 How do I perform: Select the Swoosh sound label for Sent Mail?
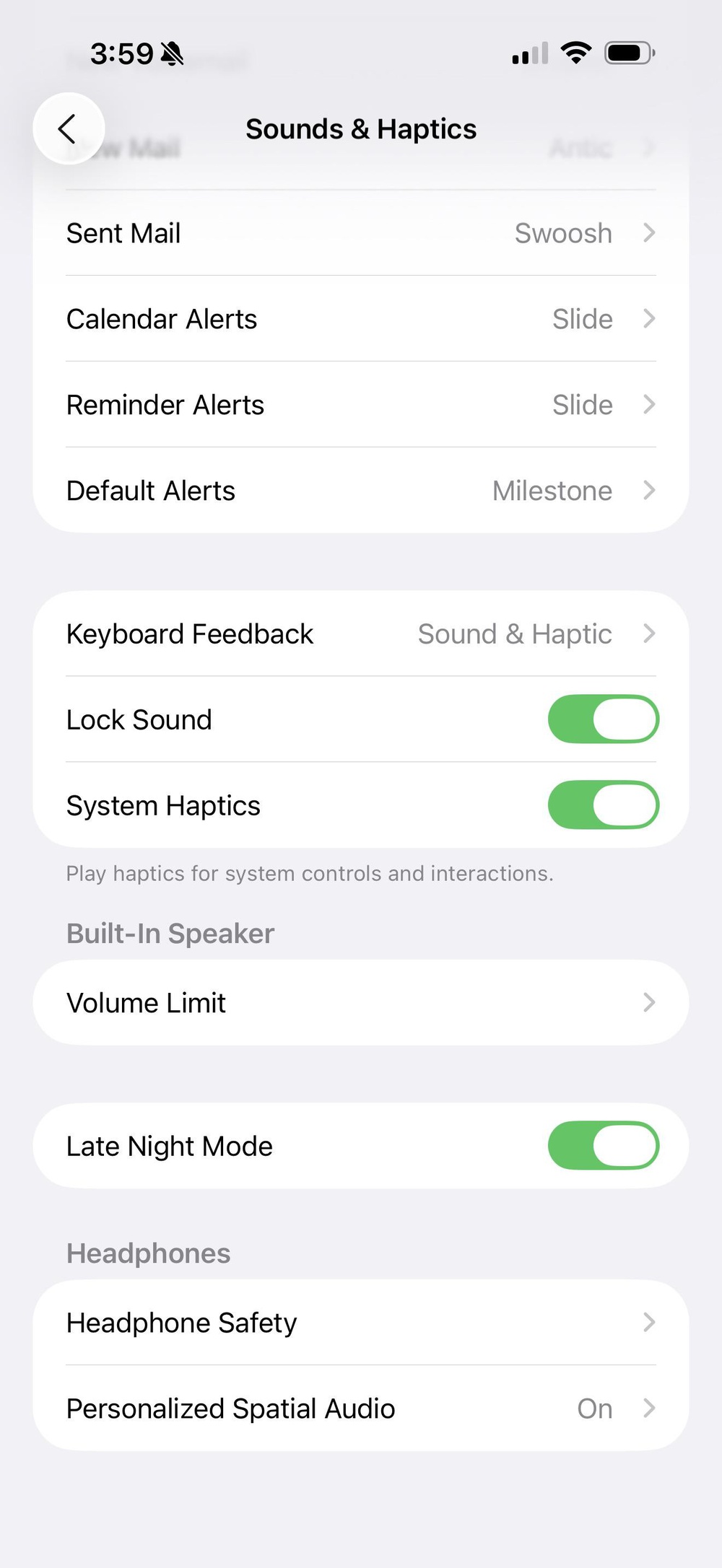point(563,232)
